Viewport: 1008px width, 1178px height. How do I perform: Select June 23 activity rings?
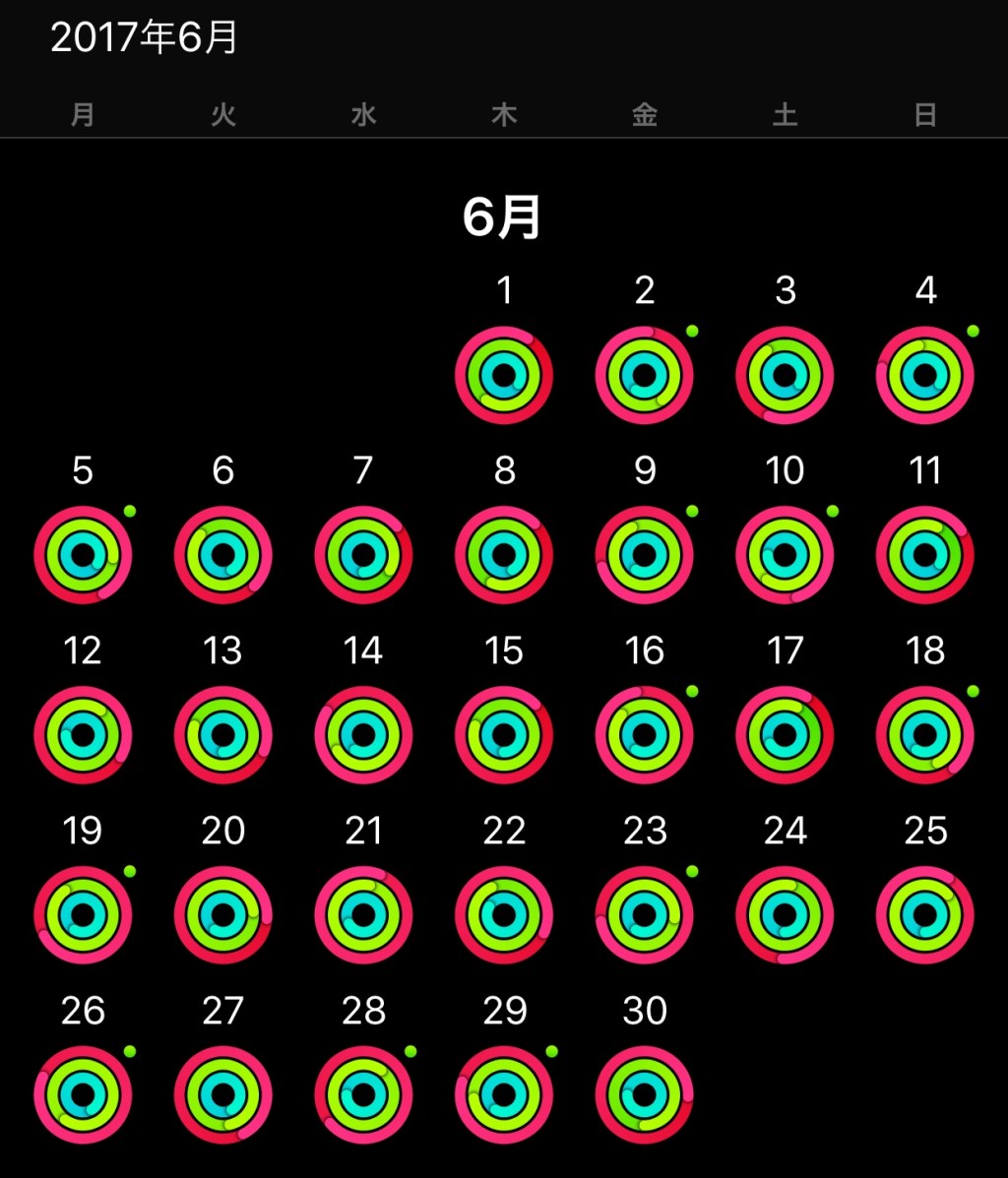(x=645, y=915)
